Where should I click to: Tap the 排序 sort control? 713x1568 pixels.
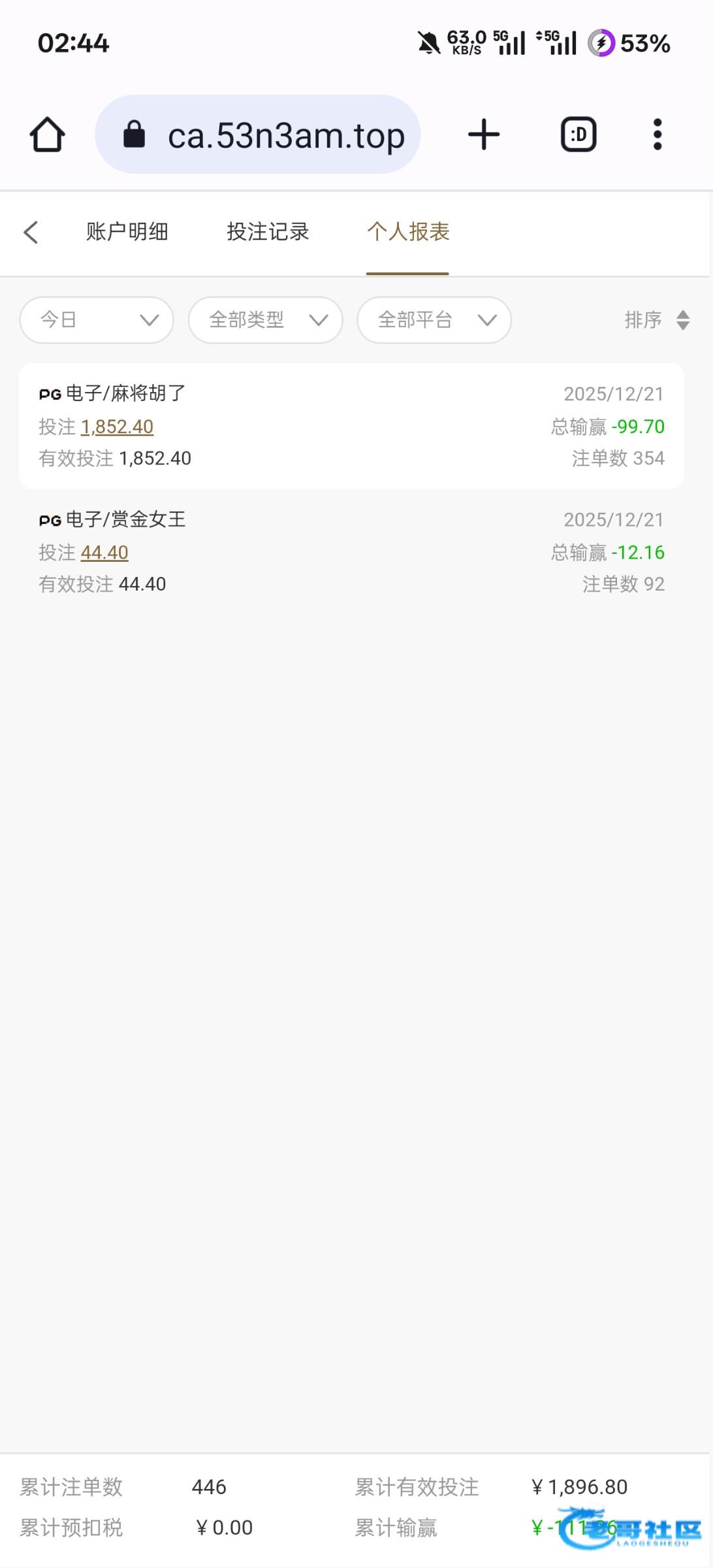tap(656, 320)
